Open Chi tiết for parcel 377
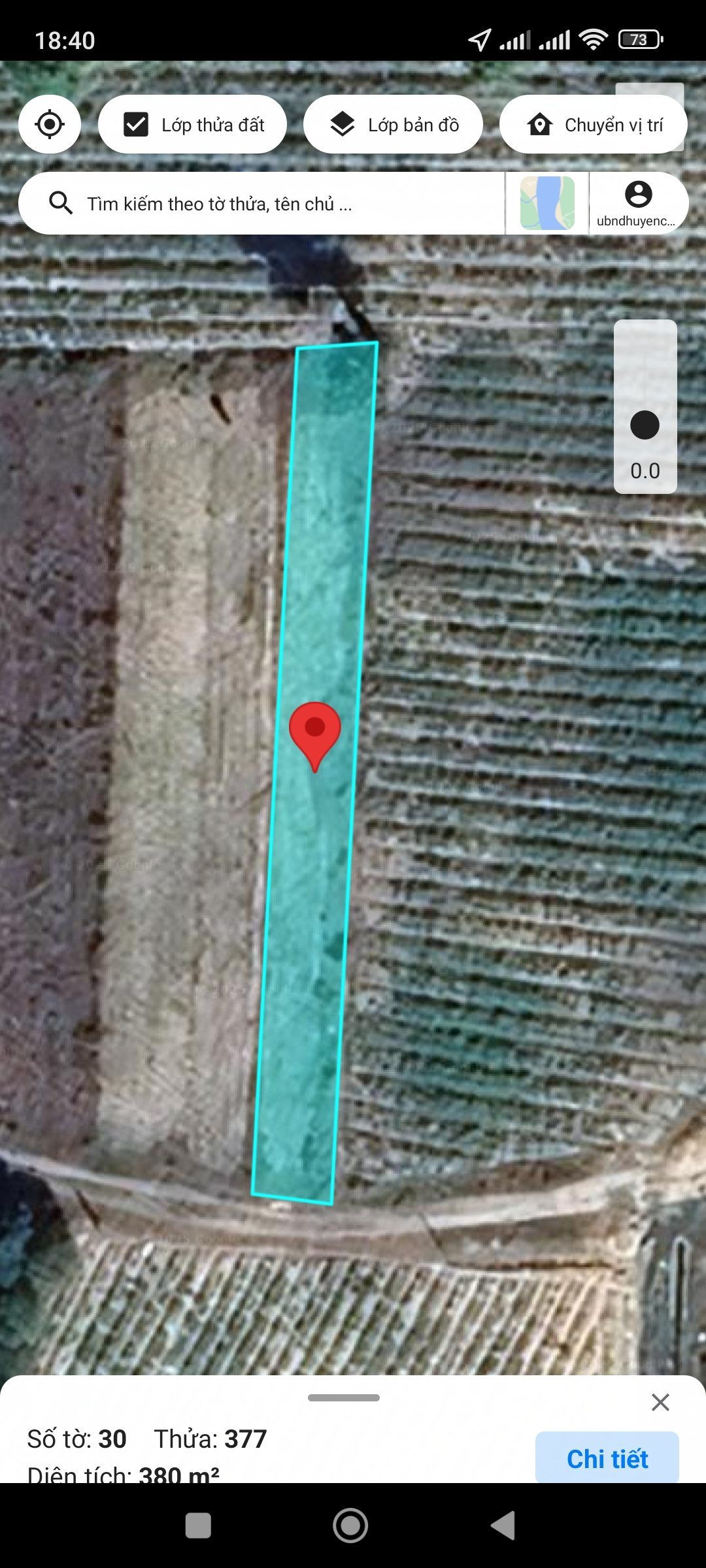This screenshot has height=1568, width=706. coord(607,1458)
